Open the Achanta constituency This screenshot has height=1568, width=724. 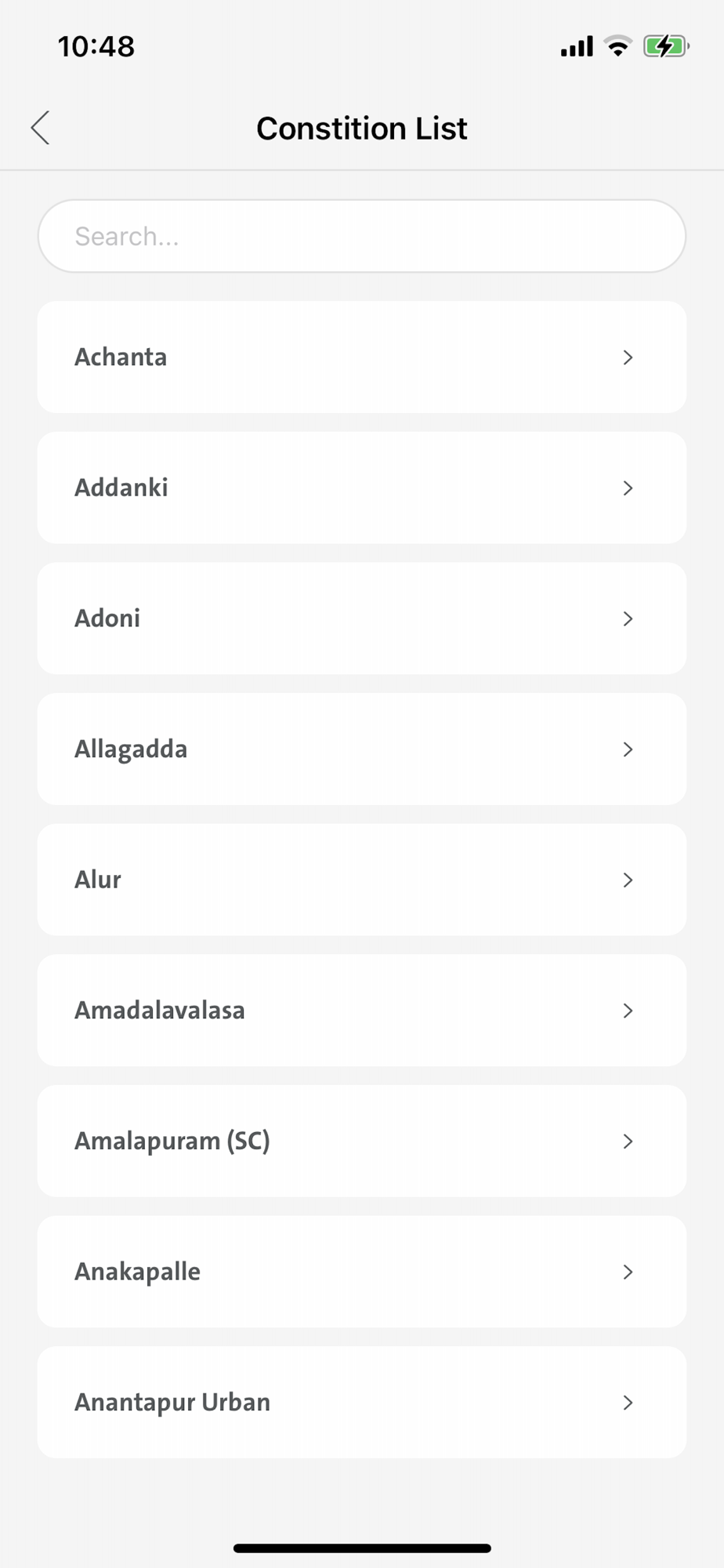click(x=362, y=357)
